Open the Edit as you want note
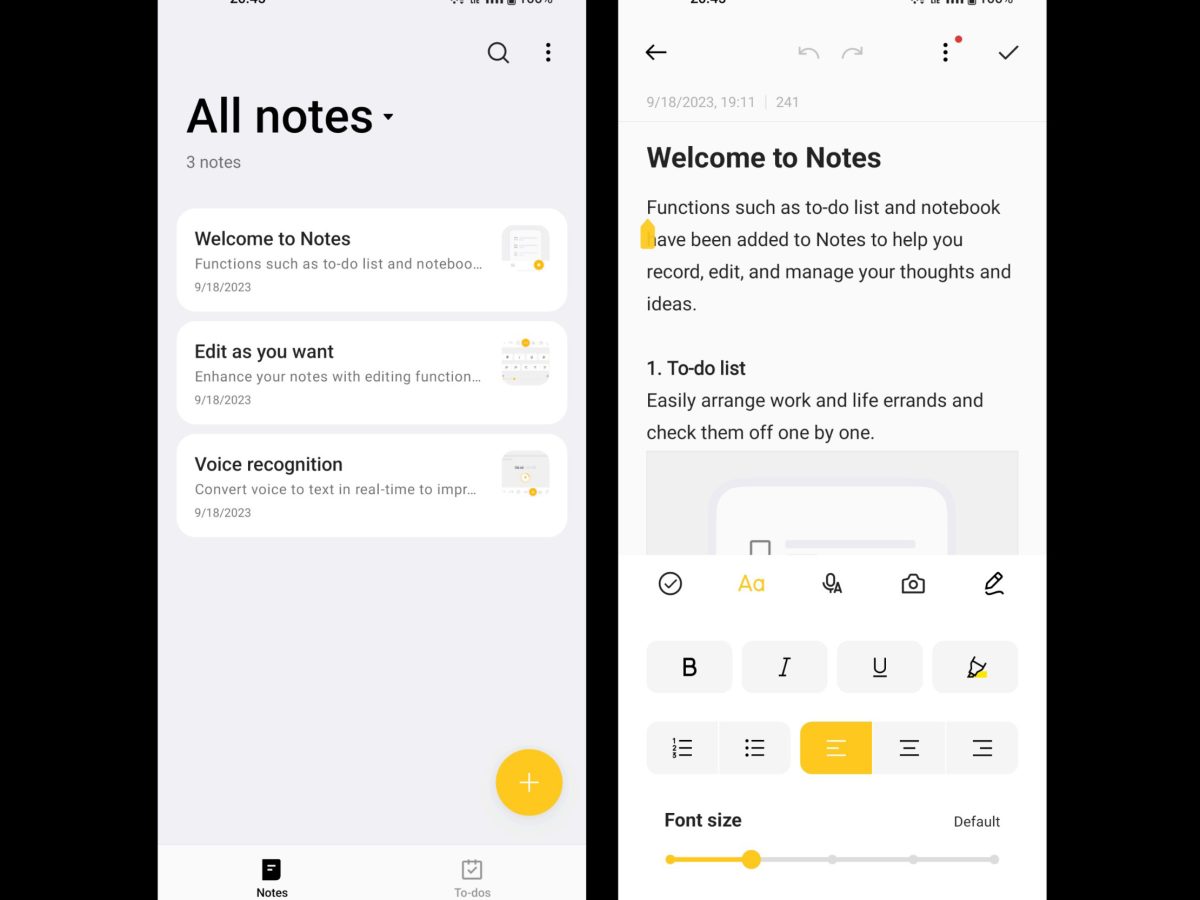The height and width of the screenshot is (900, 1200). (x=371, y=373)
